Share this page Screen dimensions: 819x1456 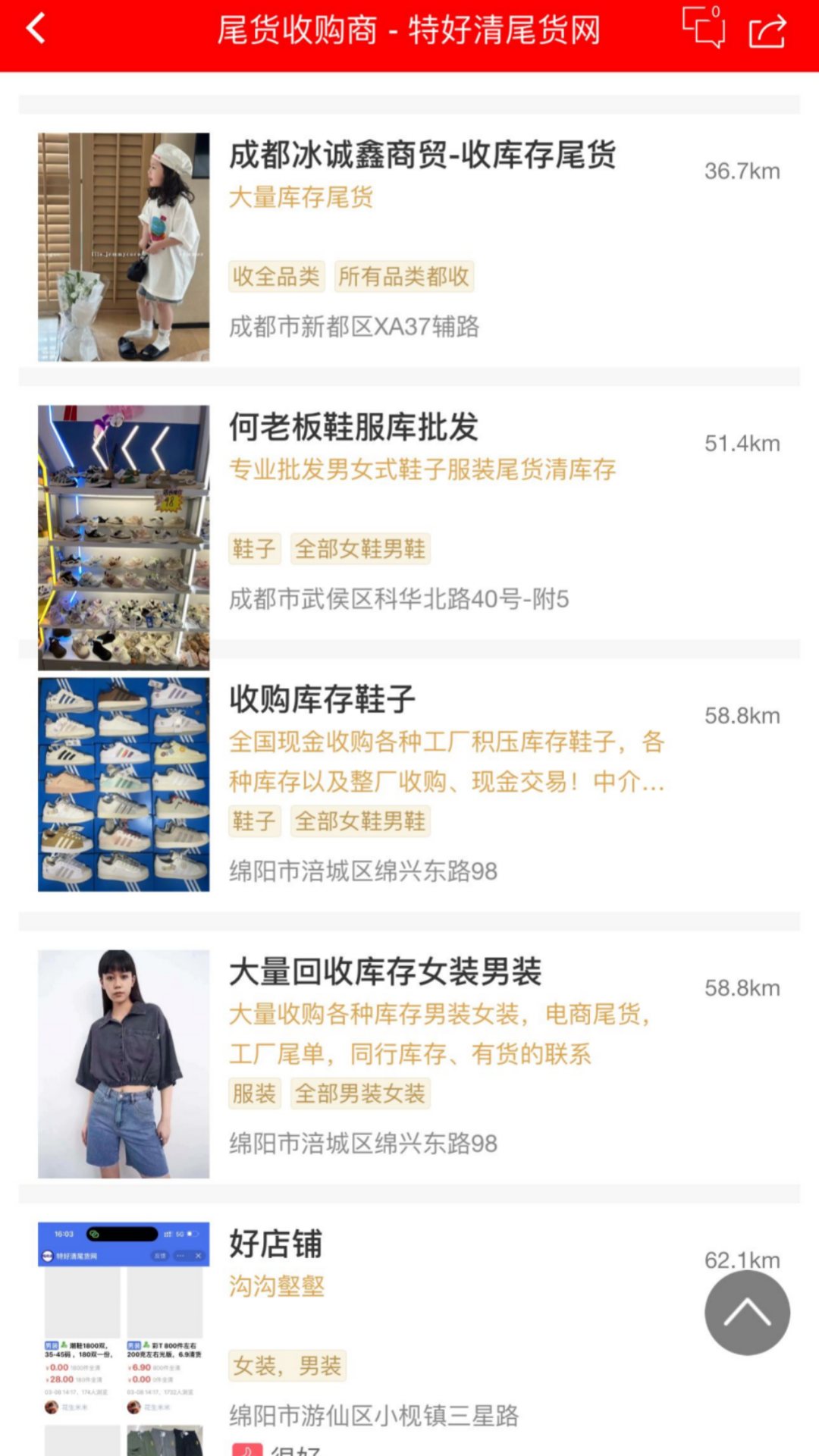pos(767,32)
